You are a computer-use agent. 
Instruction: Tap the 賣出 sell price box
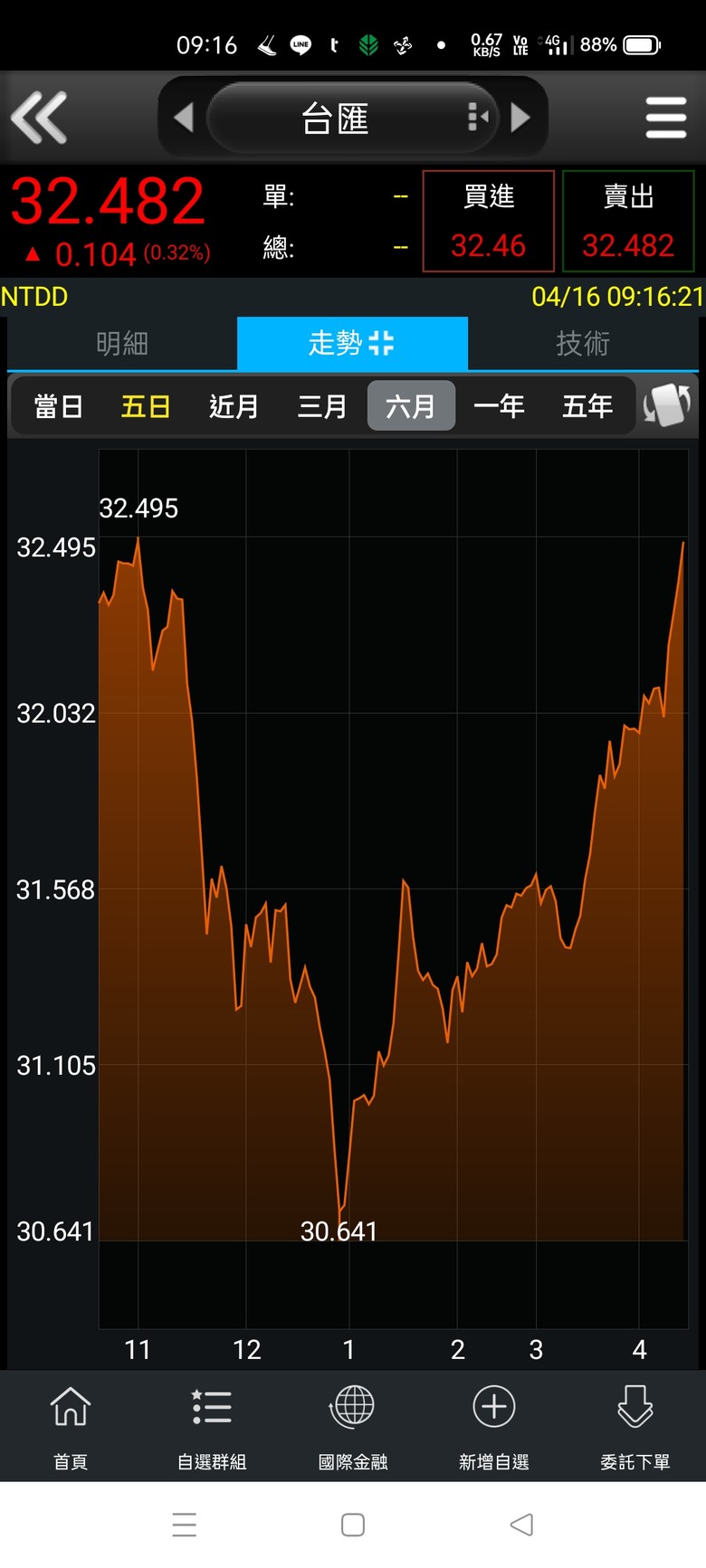click(628, 222)
